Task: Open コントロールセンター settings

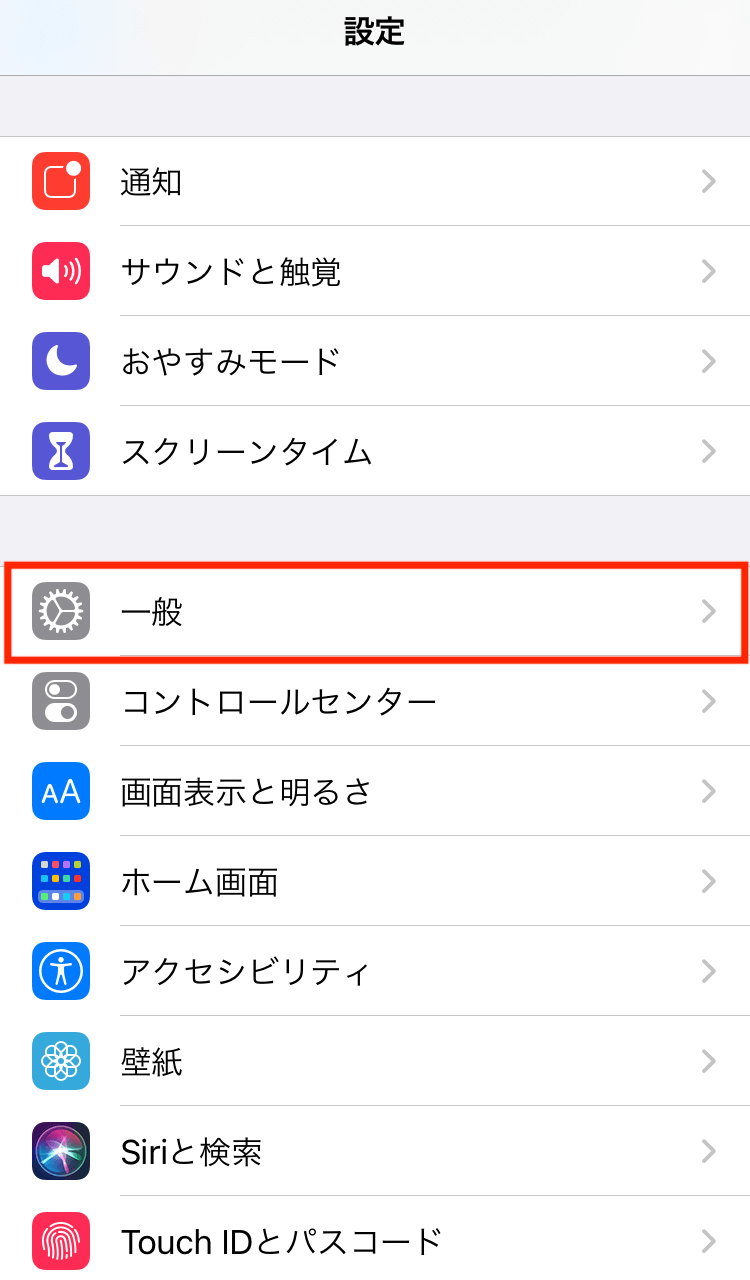Action: tap(375, 701)
